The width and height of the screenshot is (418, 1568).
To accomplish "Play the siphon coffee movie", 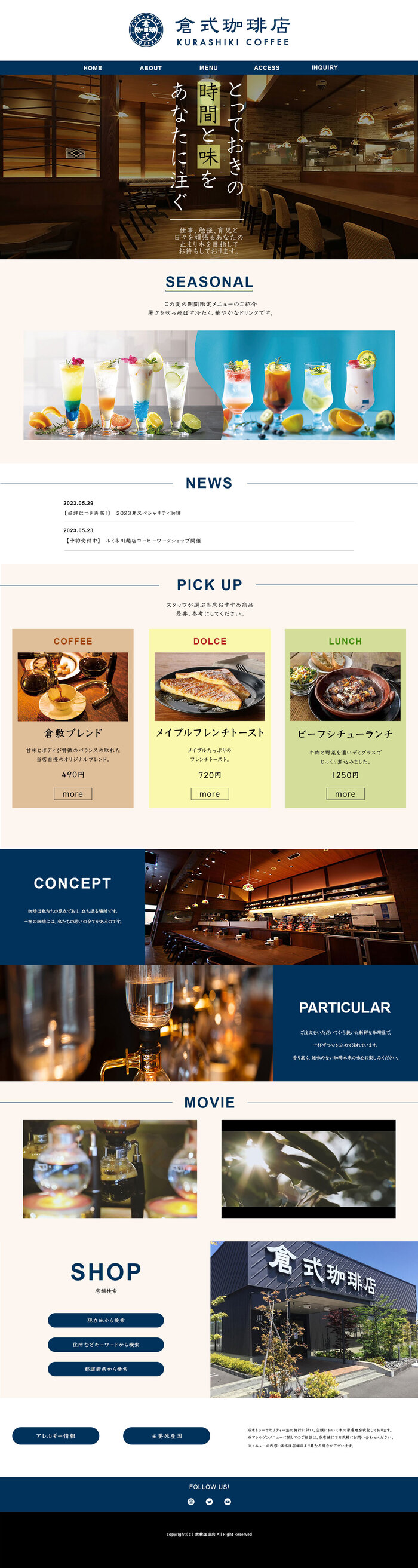I will pyautogui.click(x=109, y=1169).
